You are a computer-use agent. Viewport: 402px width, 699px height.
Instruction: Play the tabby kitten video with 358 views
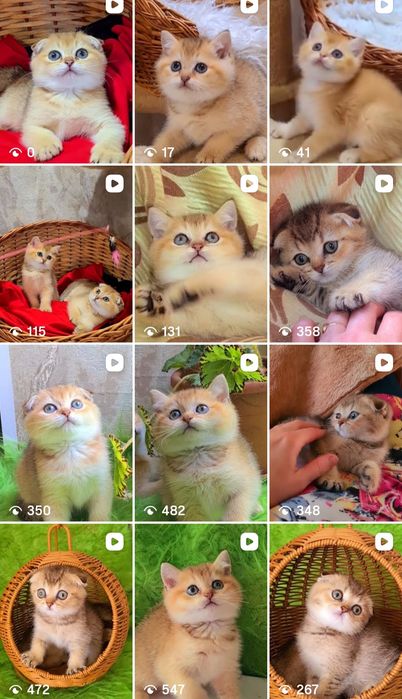click(x=336, y=254)
